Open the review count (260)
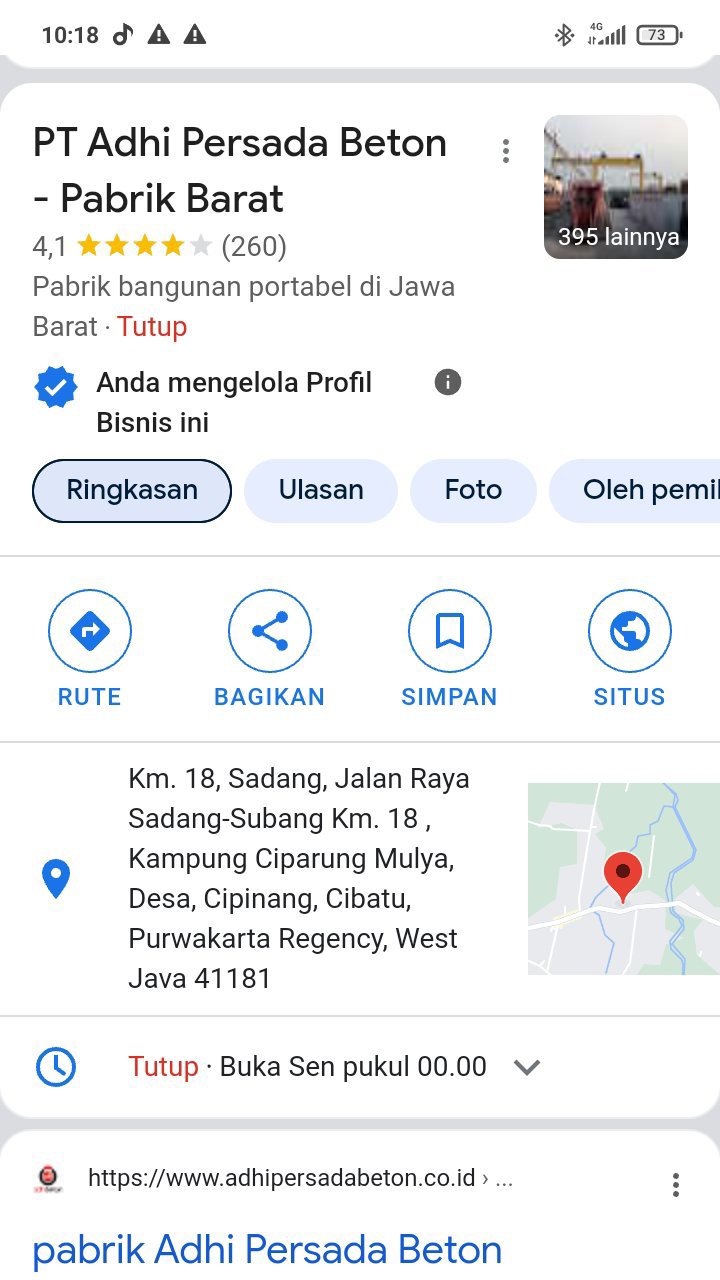This screenshot has height=1280, width=720. [x=254, y=246]
